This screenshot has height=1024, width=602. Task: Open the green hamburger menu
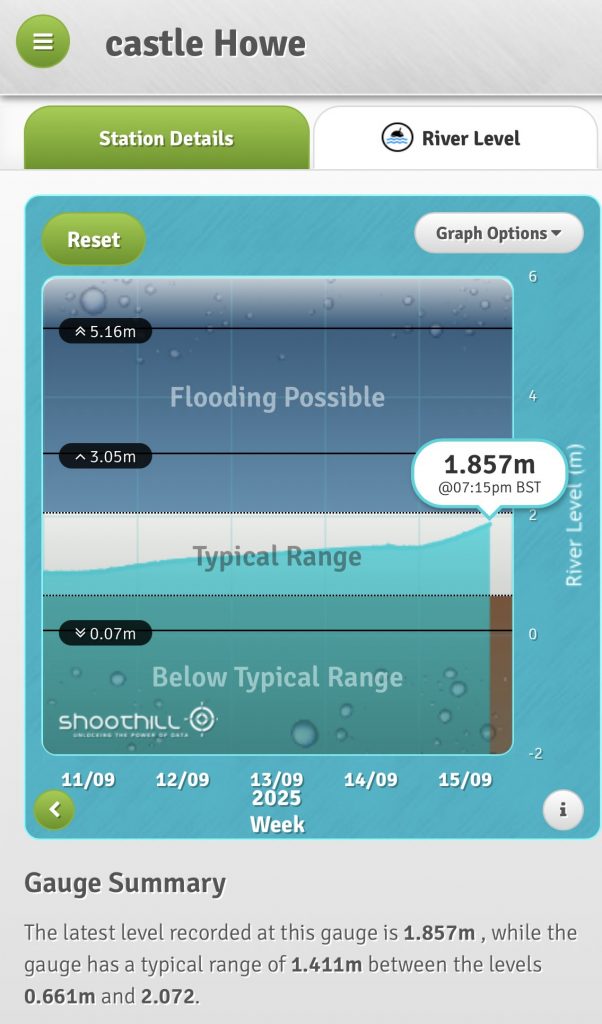pos(43,42)
